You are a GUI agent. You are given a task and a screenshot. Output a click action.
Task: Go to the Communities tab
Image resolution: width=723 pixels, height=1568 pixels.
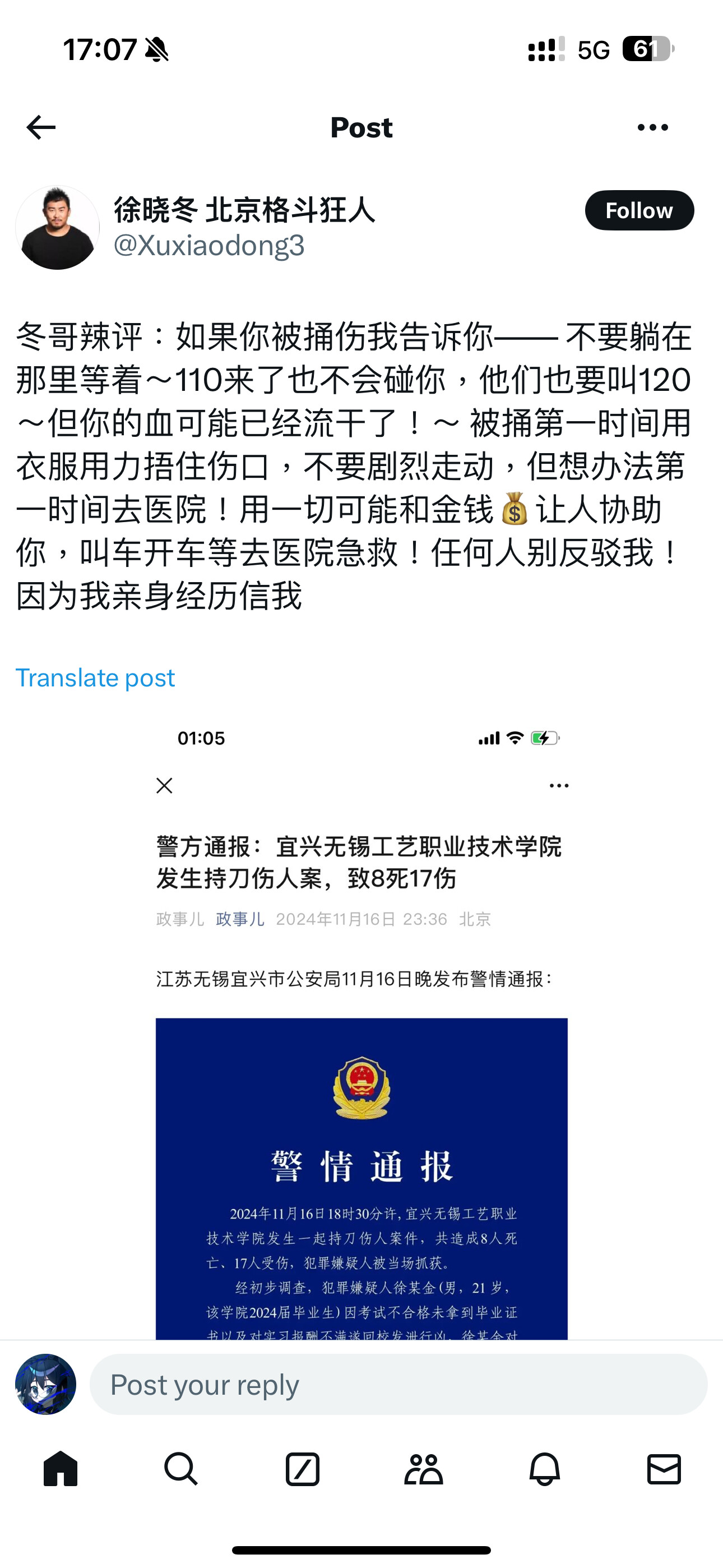pos(423,1469)
